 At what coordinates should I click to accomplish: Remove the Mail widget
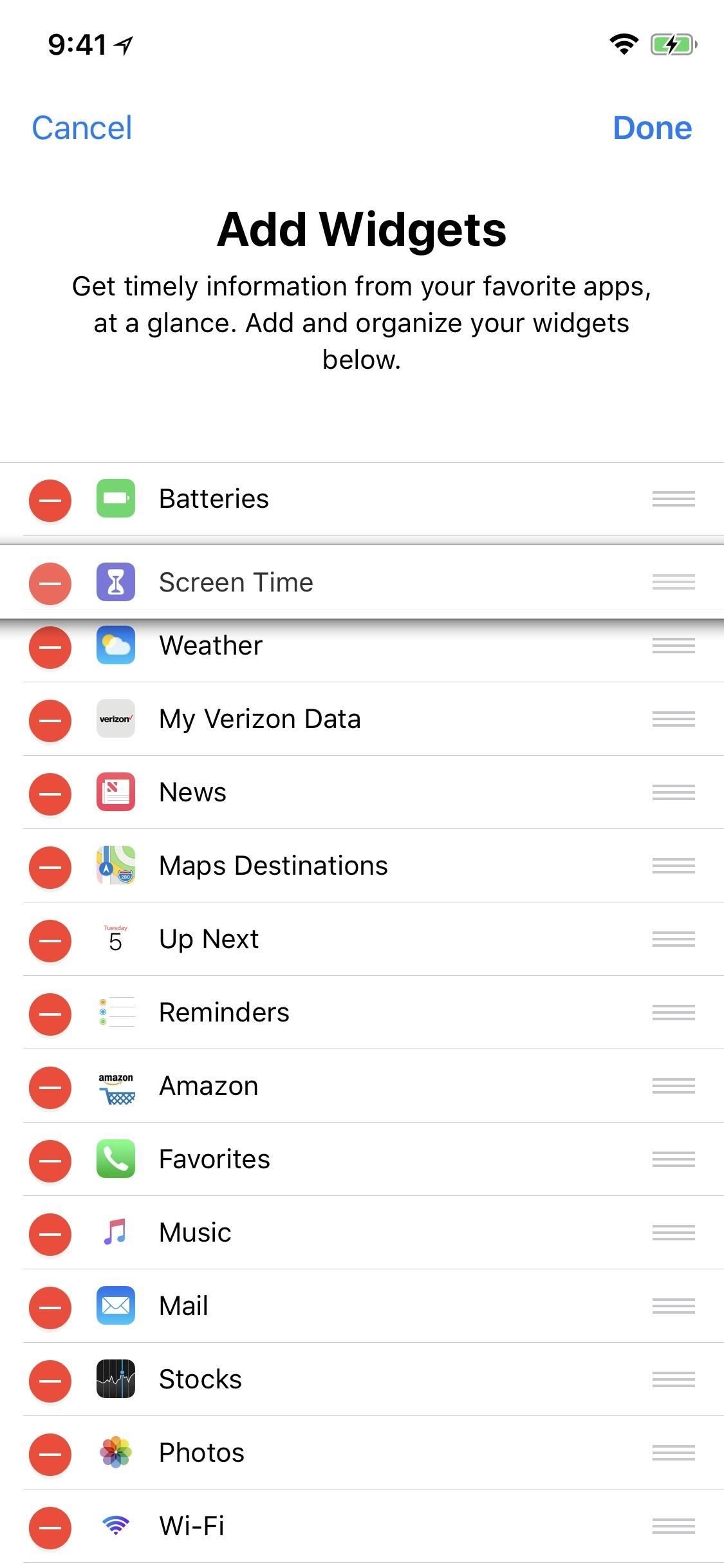click(x=50, y=1307)
